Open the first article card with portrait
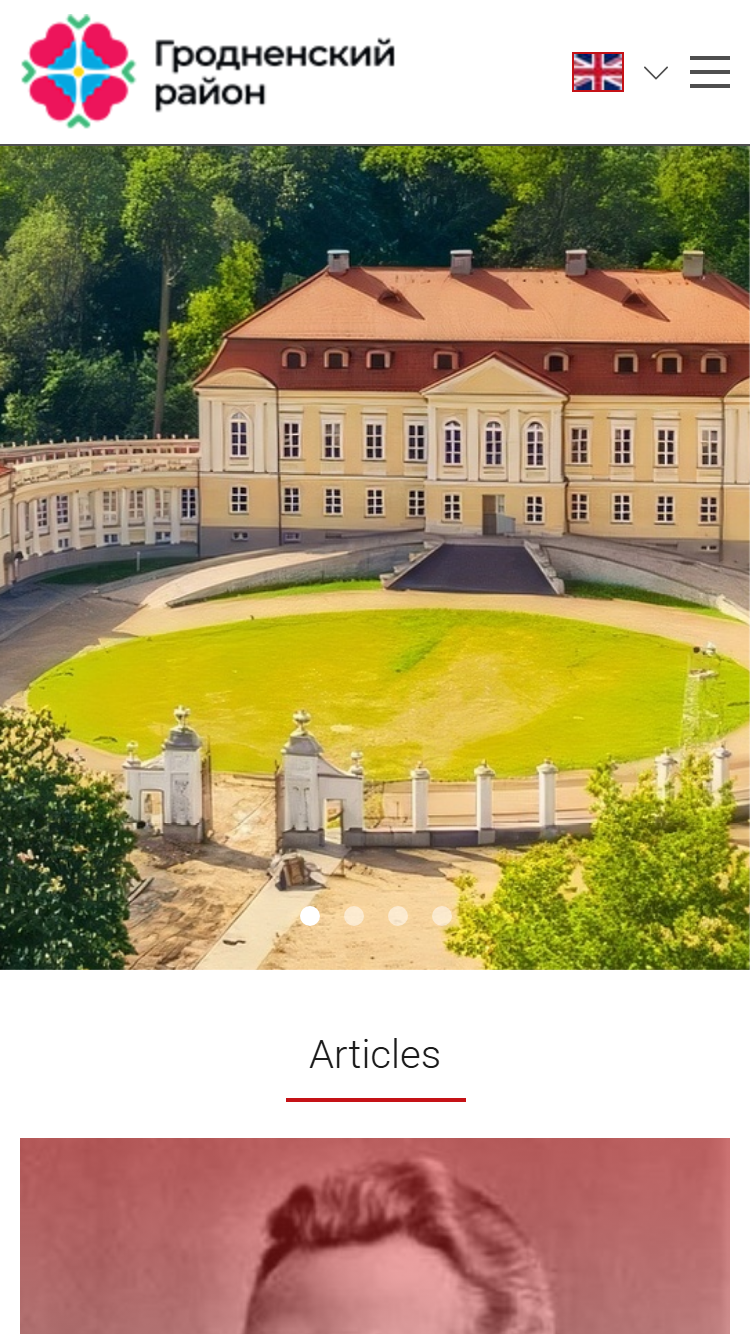Screen dimensions: 750x1334 [375, 1236]
